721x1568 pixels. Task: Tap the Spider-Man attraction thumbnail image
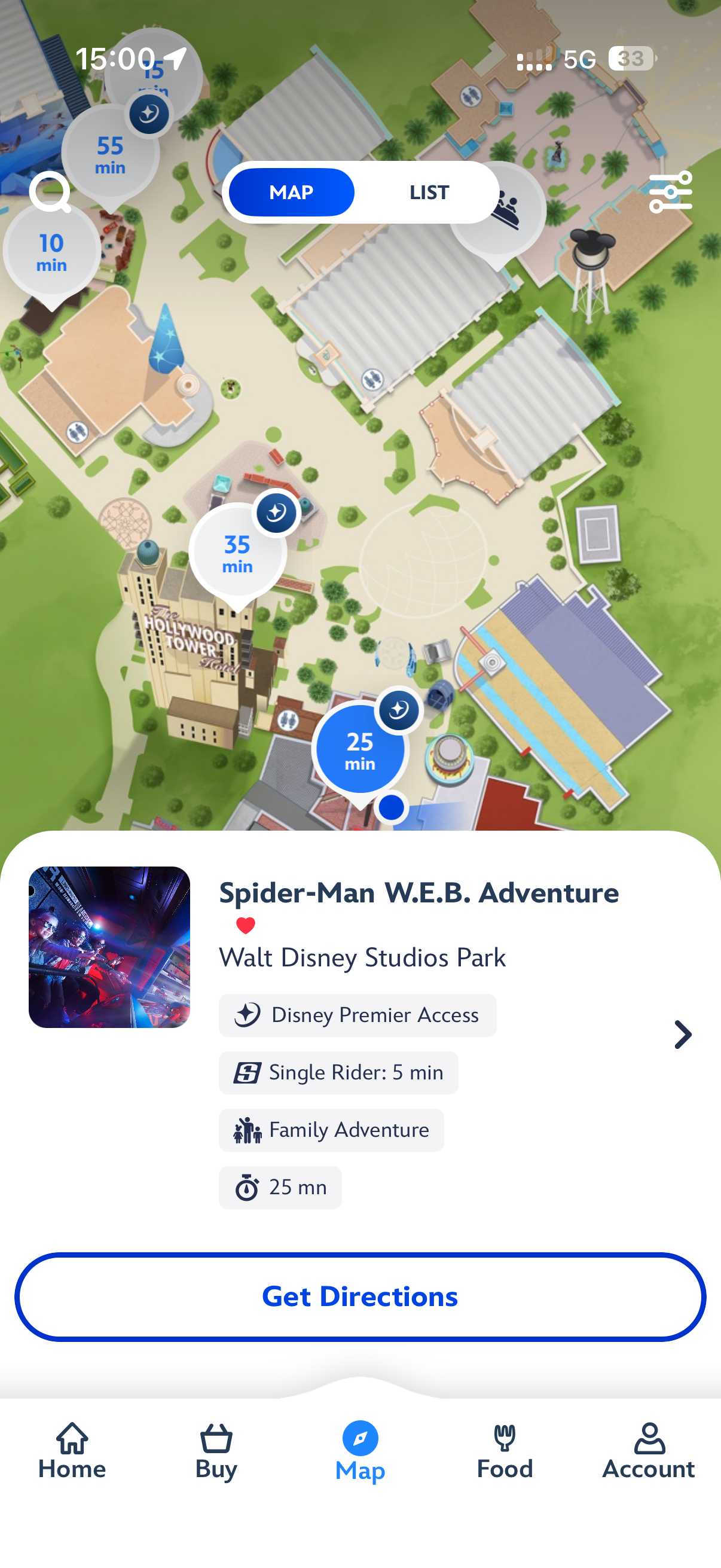(x=109, y=947)
